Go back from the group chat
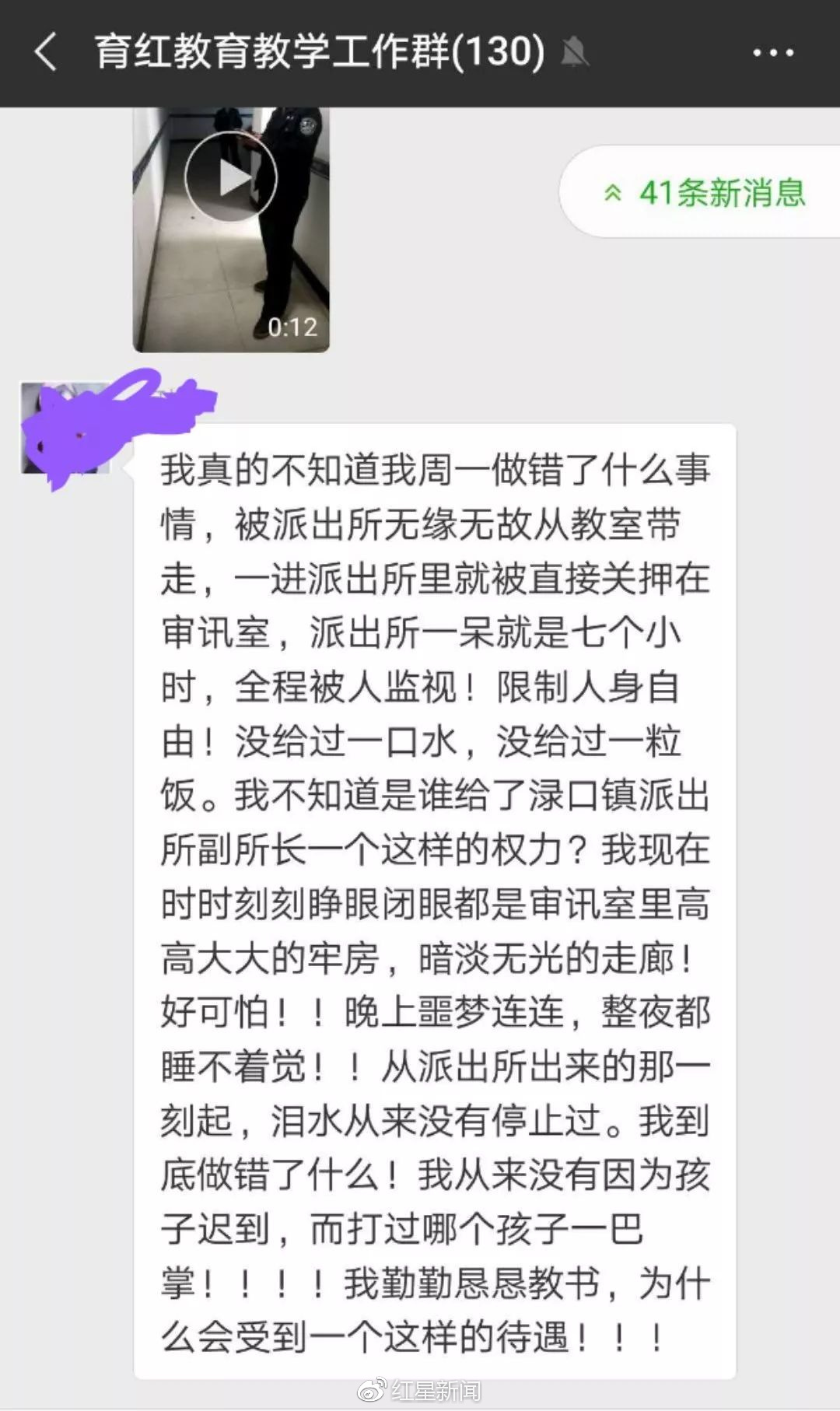840x1411 pixels. [x=47, y=53]
